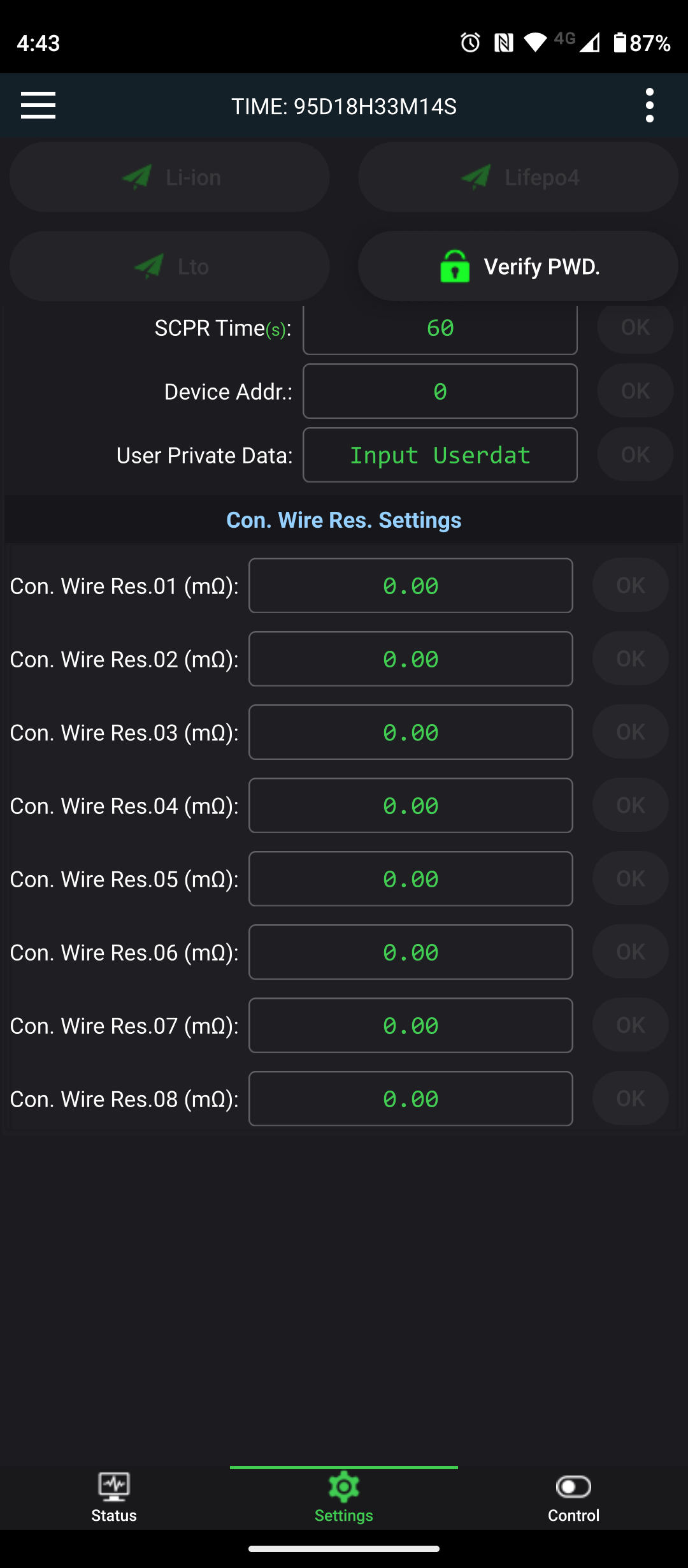
Task: Edit Con. Wire Res.05 value
Action: point(411,879)
